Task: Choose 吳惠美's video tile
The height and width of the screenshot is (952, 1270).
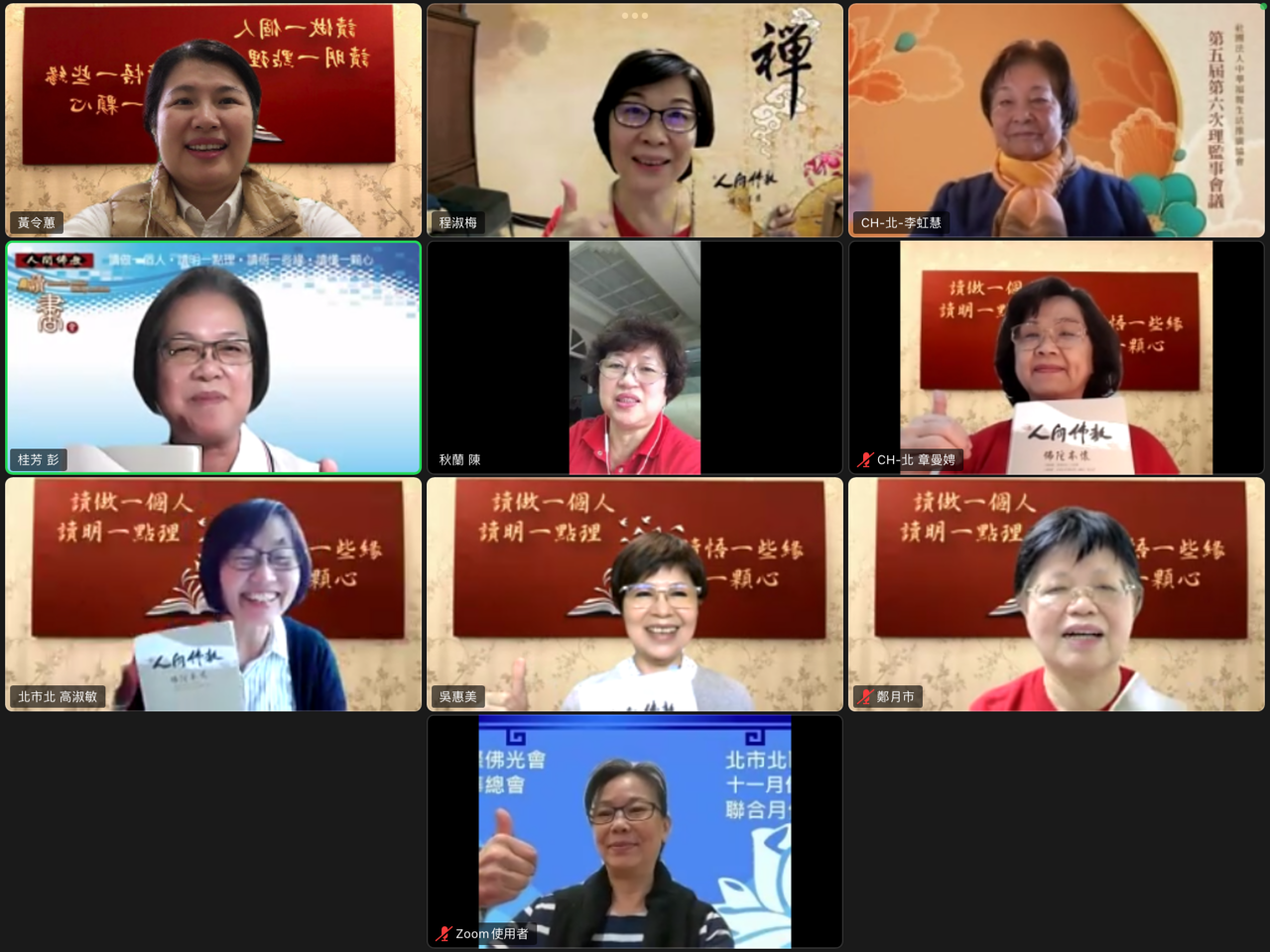Action: click(635, 594)
